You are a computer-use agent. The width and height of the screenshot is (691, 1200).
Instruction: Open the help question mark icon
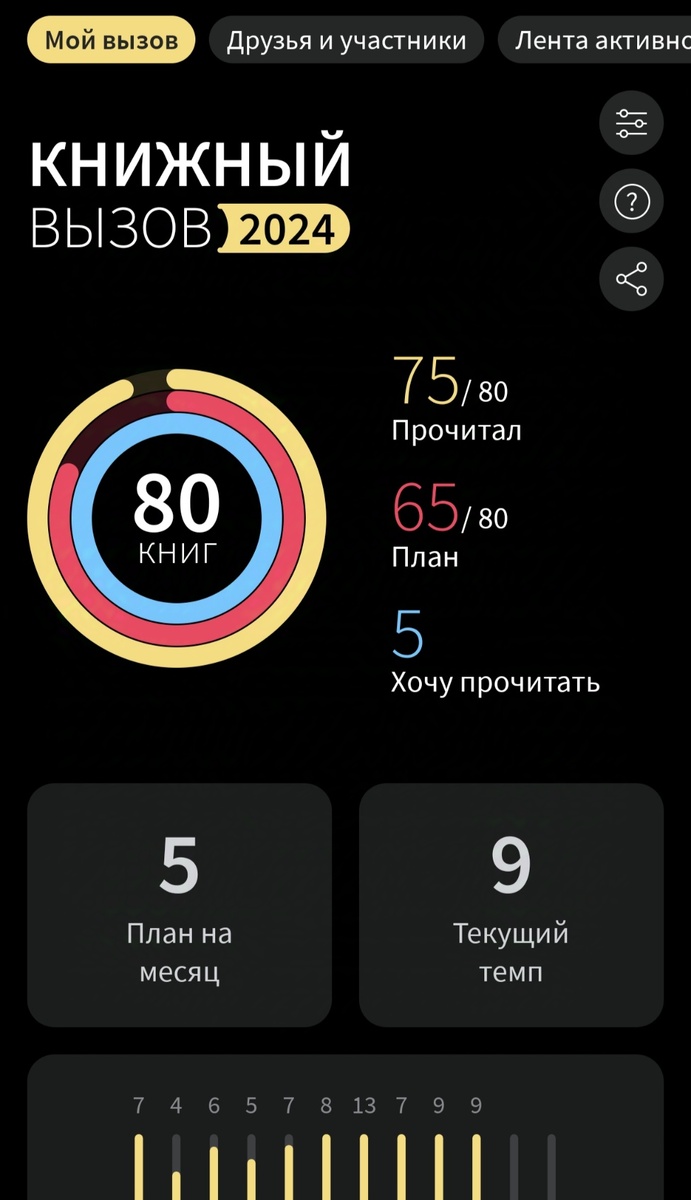[x=631, y=203]
